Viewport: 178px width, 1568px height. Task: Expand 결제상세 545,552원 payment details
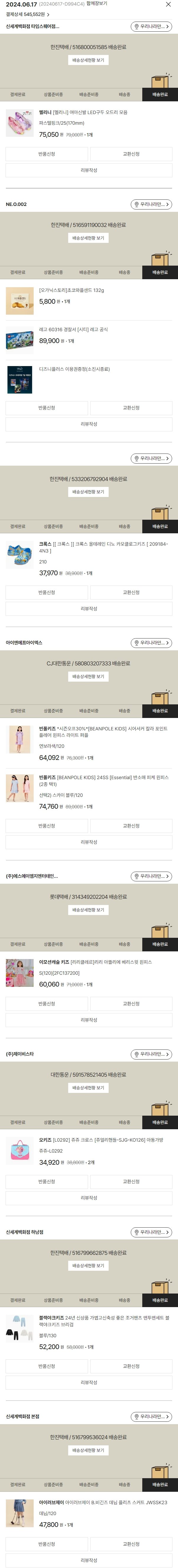[x=27, y=14]
